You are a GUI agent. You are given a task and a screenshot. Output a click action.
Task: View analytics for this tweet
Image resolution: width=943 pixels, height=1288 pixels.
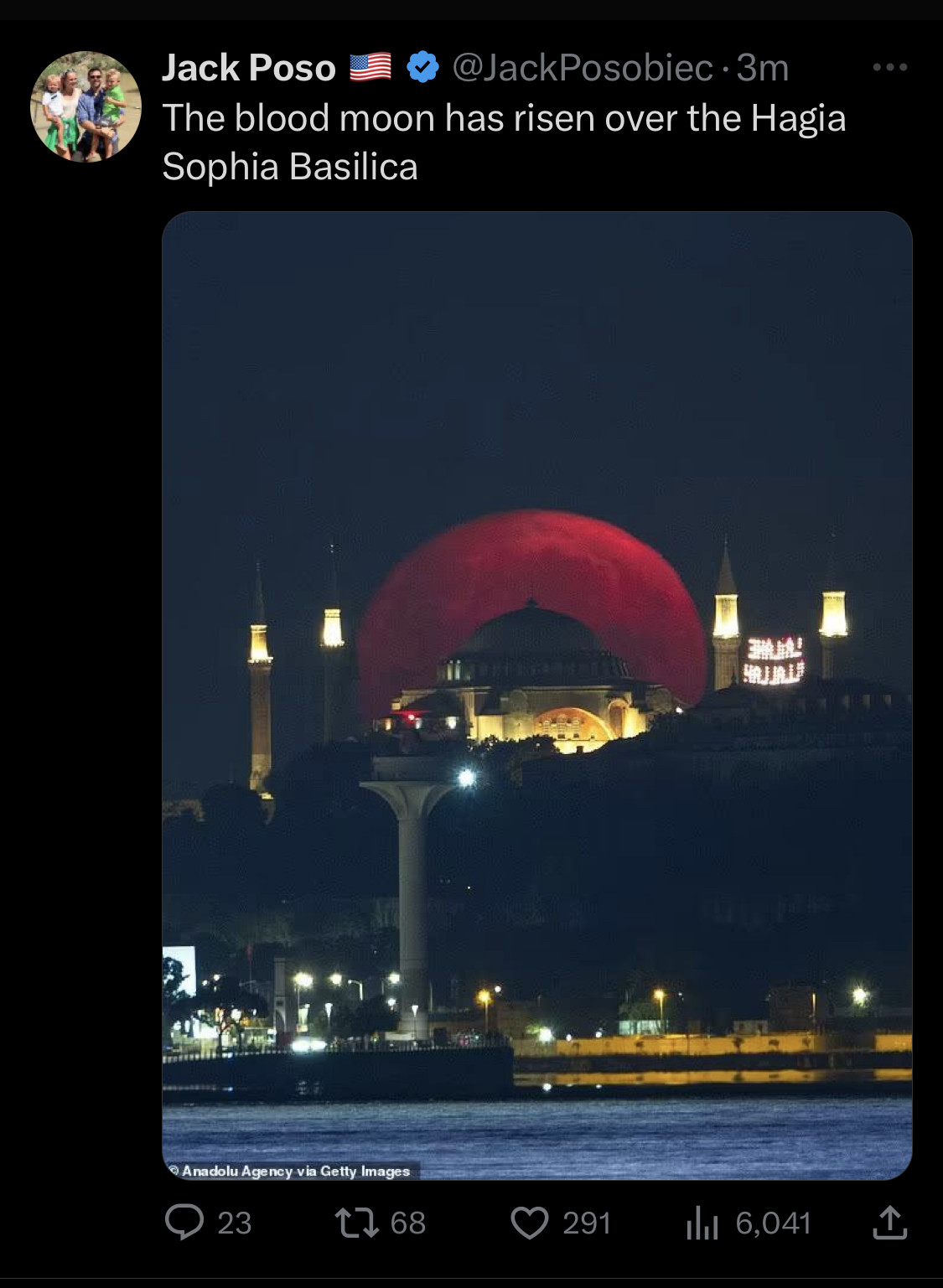702,1222
